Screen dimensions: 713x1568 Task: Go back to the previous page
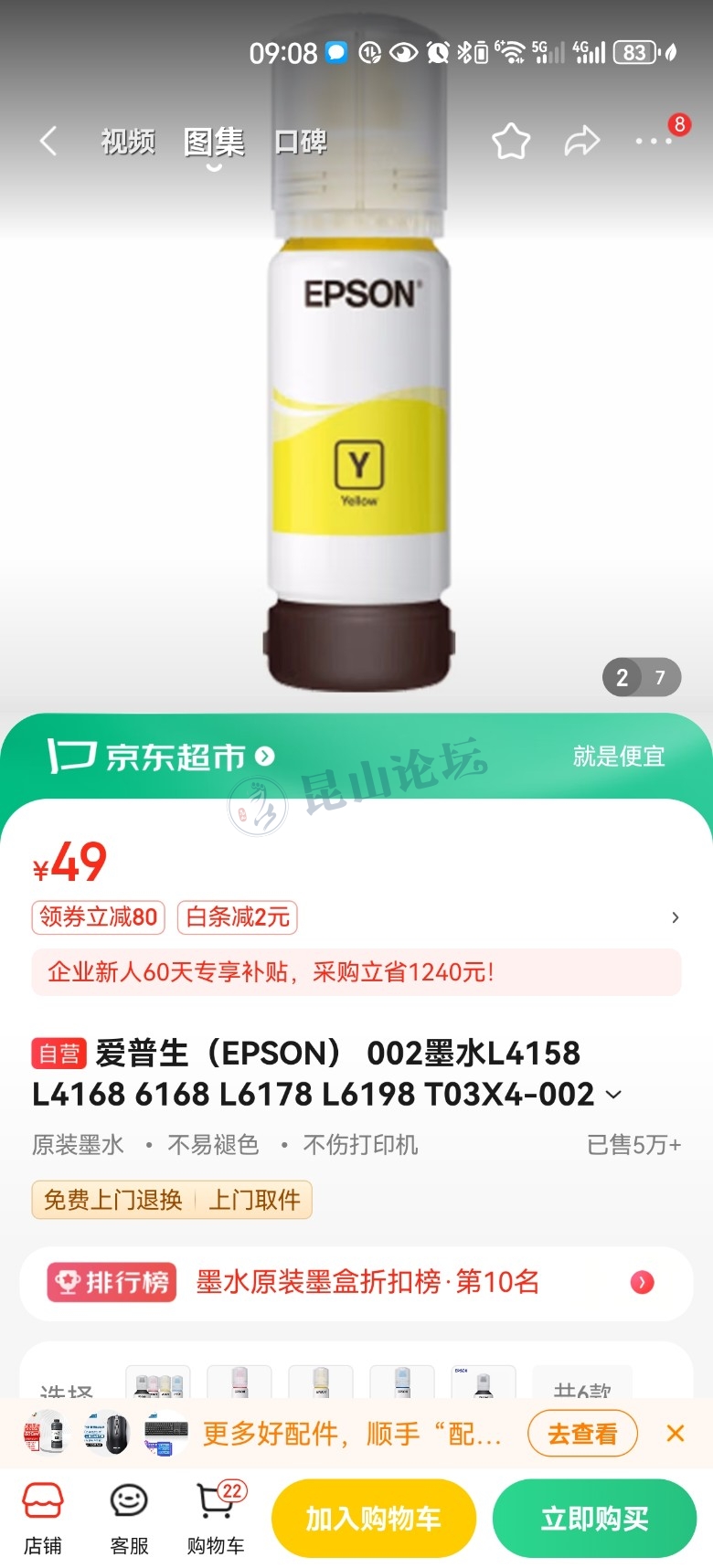pos(49,142)
